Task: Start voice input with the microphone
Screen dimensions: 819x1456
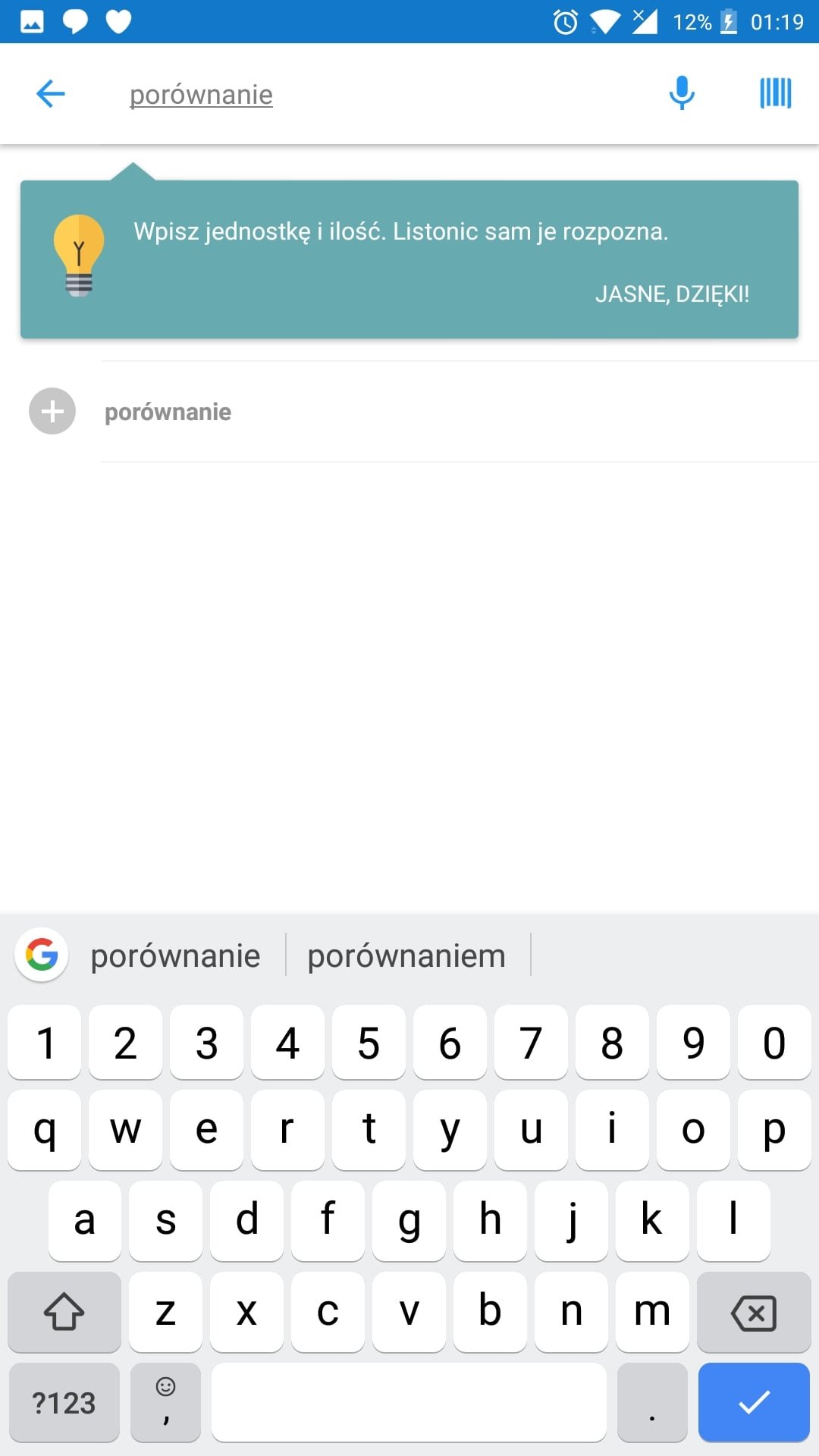Action: 682,93
